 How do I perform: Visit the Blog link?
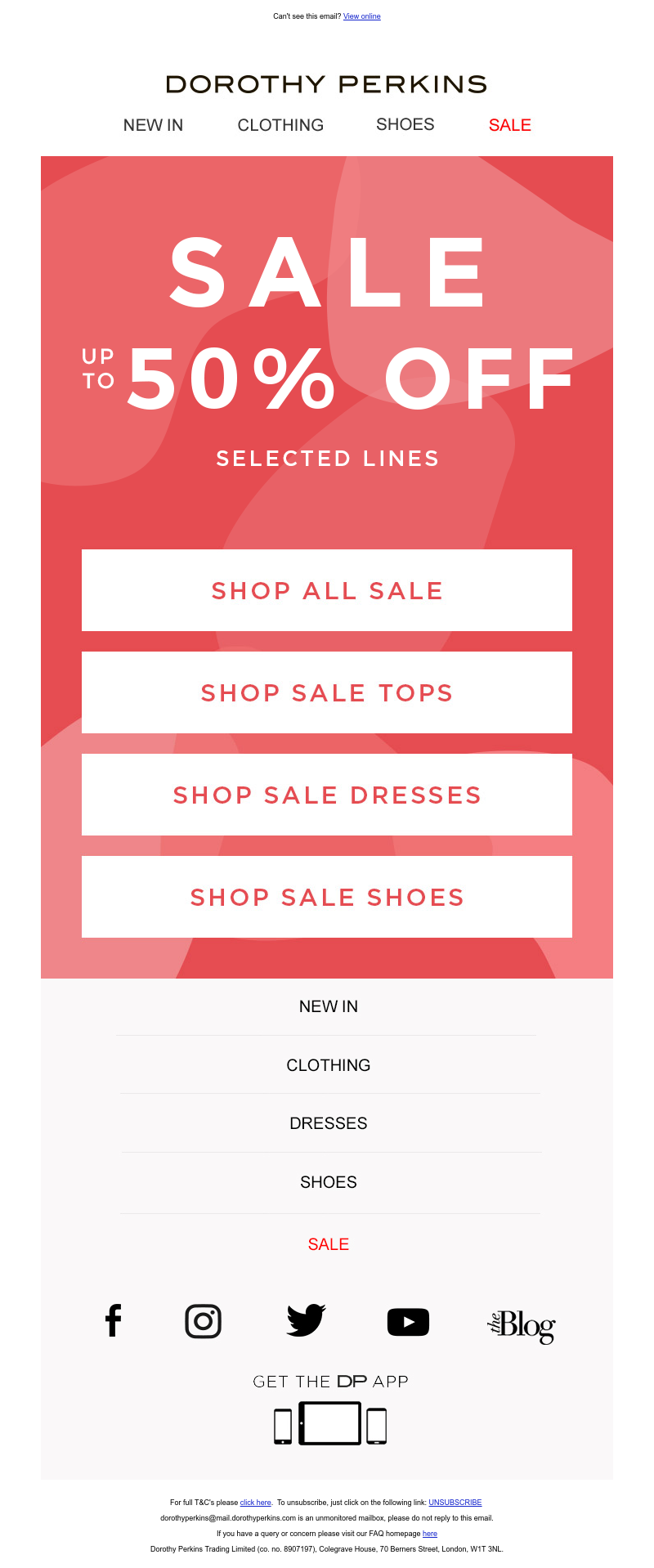[x=522, y=1324]
